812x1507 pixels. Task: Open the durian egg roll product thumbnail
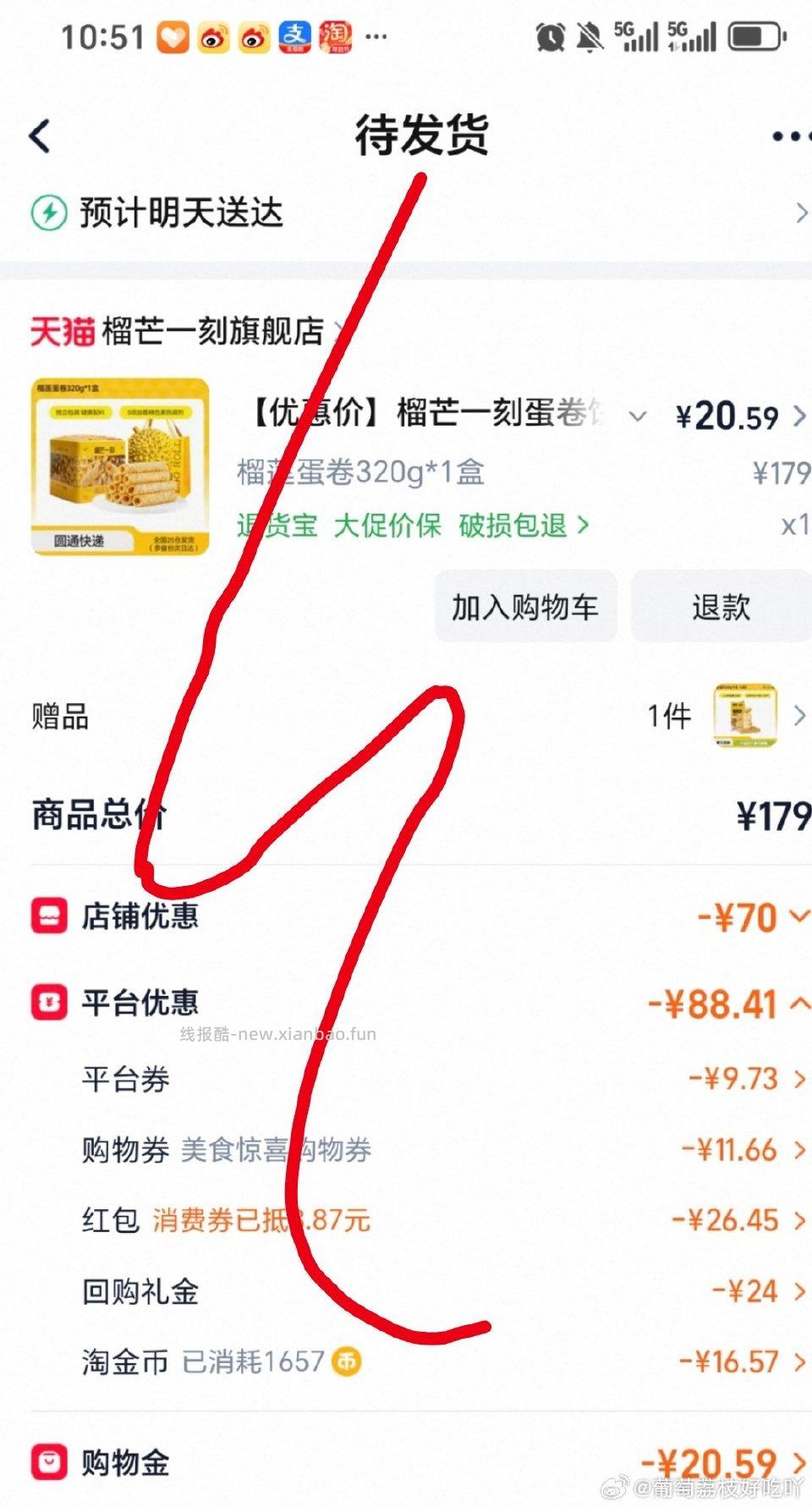(120, 467)
